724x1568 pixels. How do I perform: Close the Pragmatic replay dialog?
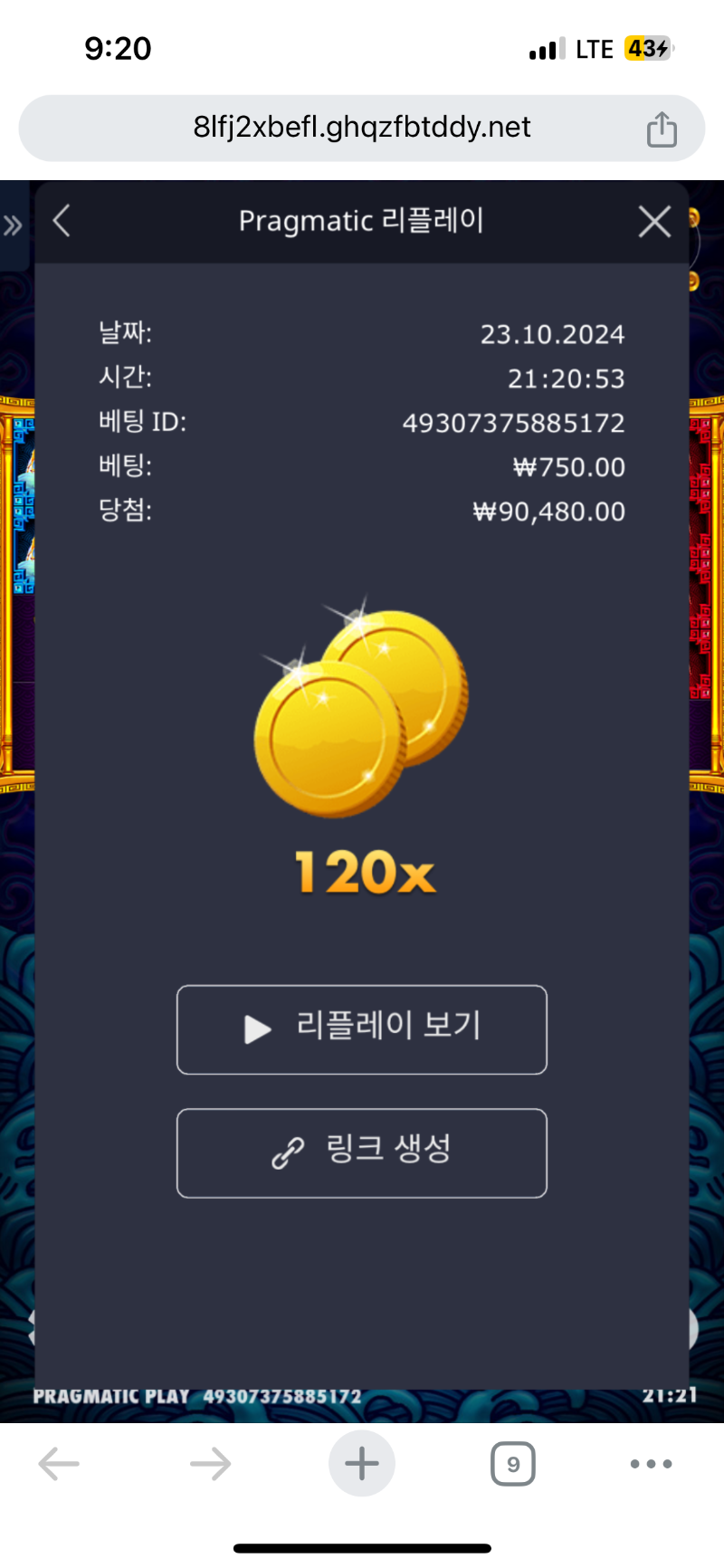[x=654, y=222]
